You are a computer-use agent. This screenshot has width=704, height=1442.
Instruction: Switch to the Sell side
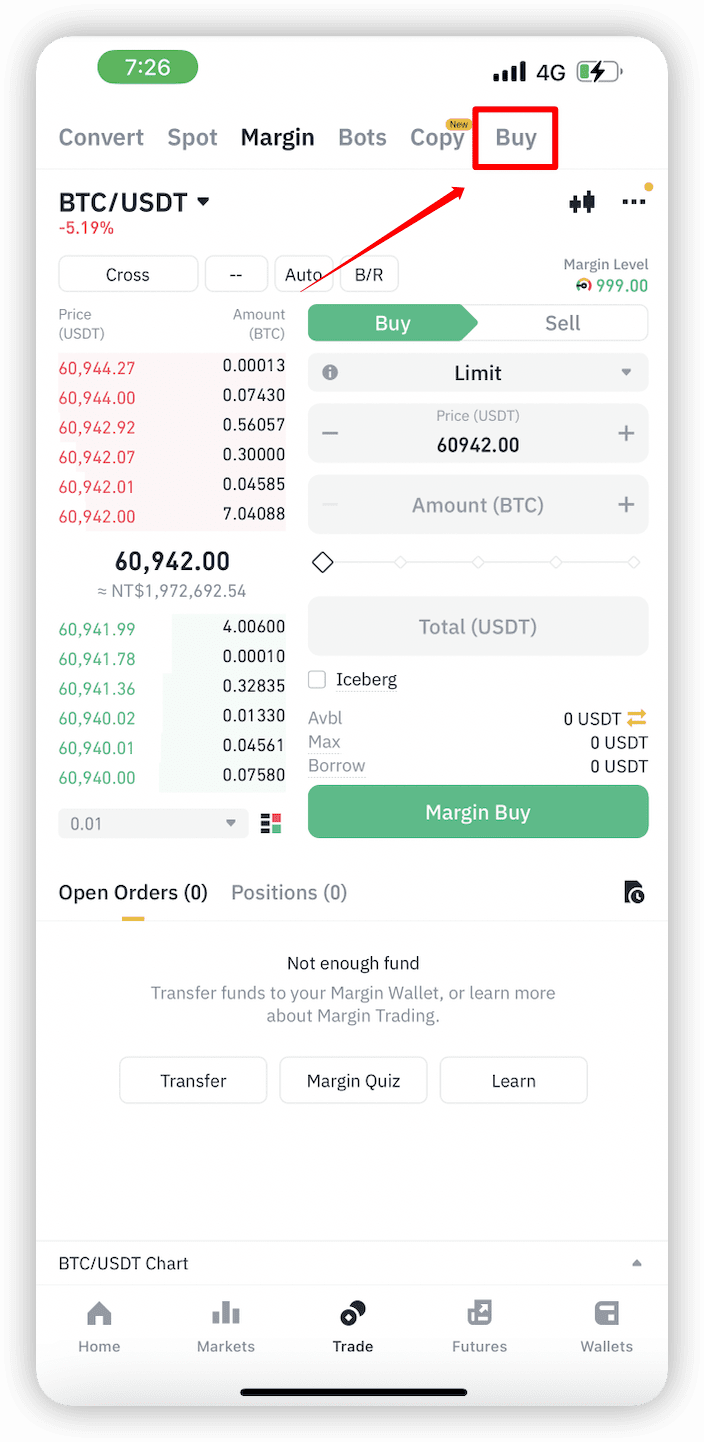point(562,323)
